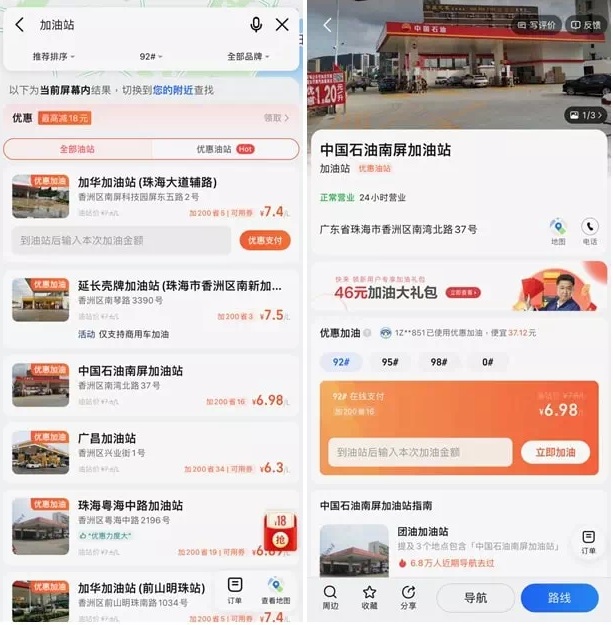Tap 立即加油 to refuel now

[x=555, y=452]
